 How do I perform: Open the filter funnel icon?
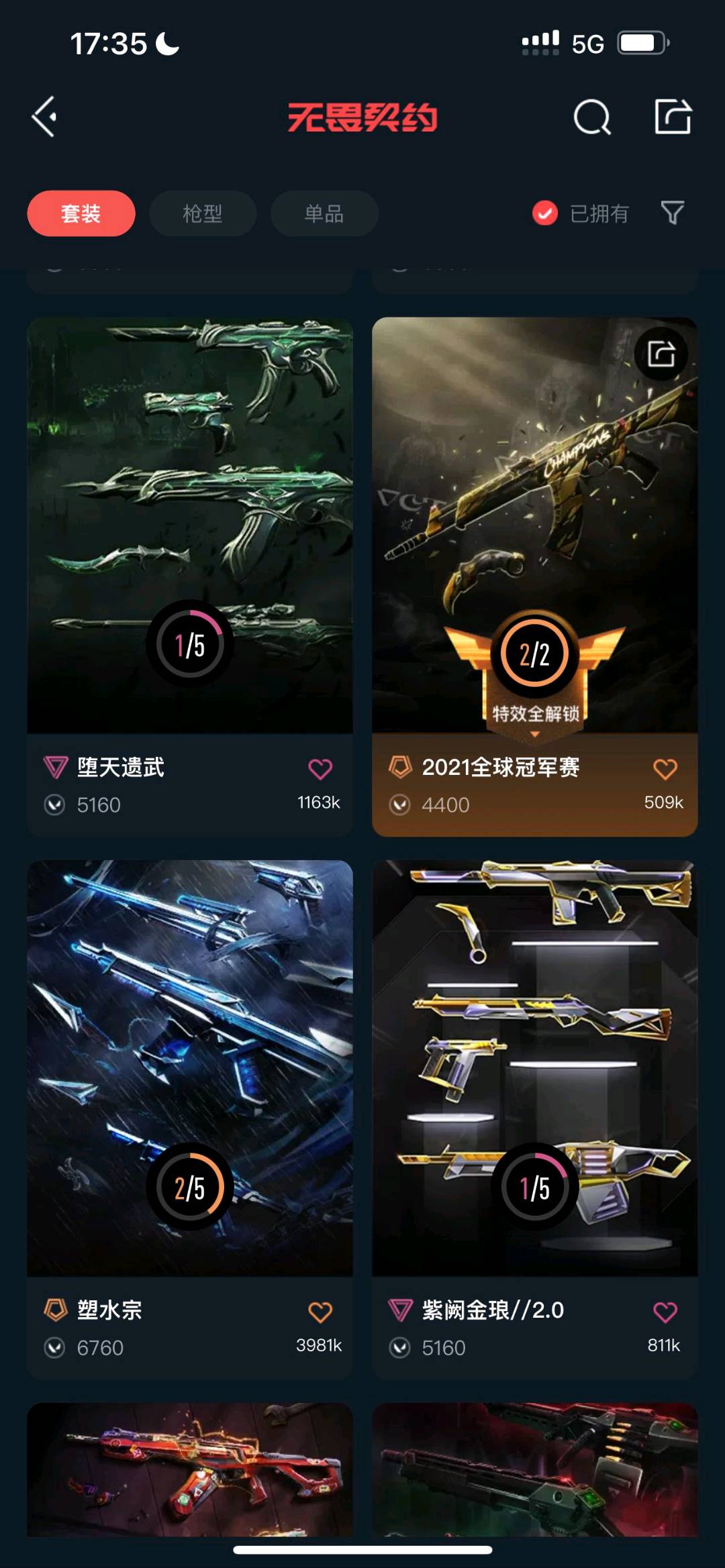[x=672, y=213]
